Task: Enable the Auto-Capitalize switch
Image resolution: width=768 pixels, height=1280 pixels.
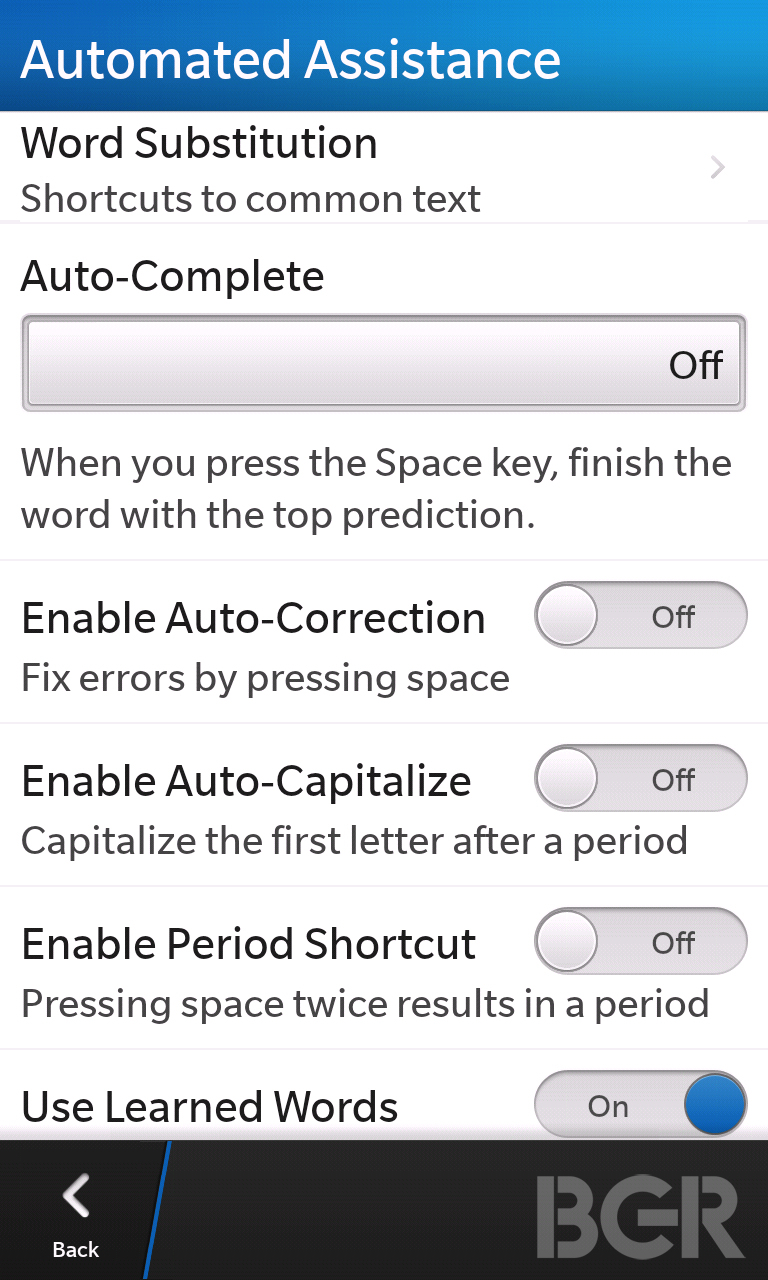Action: (641, 778)
